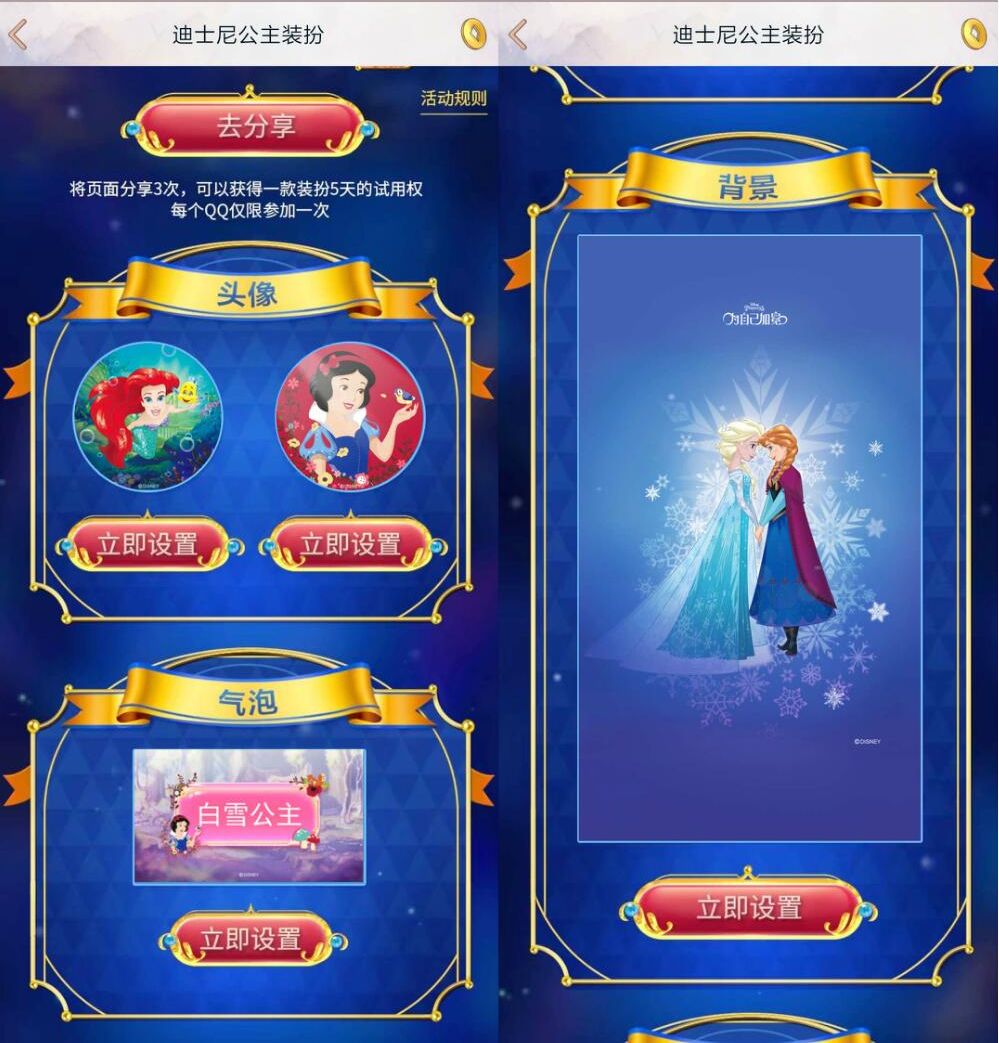
Task: Apply the 白雪公主 chat bubble with 立即设置
Action: (x=250, y=939)
